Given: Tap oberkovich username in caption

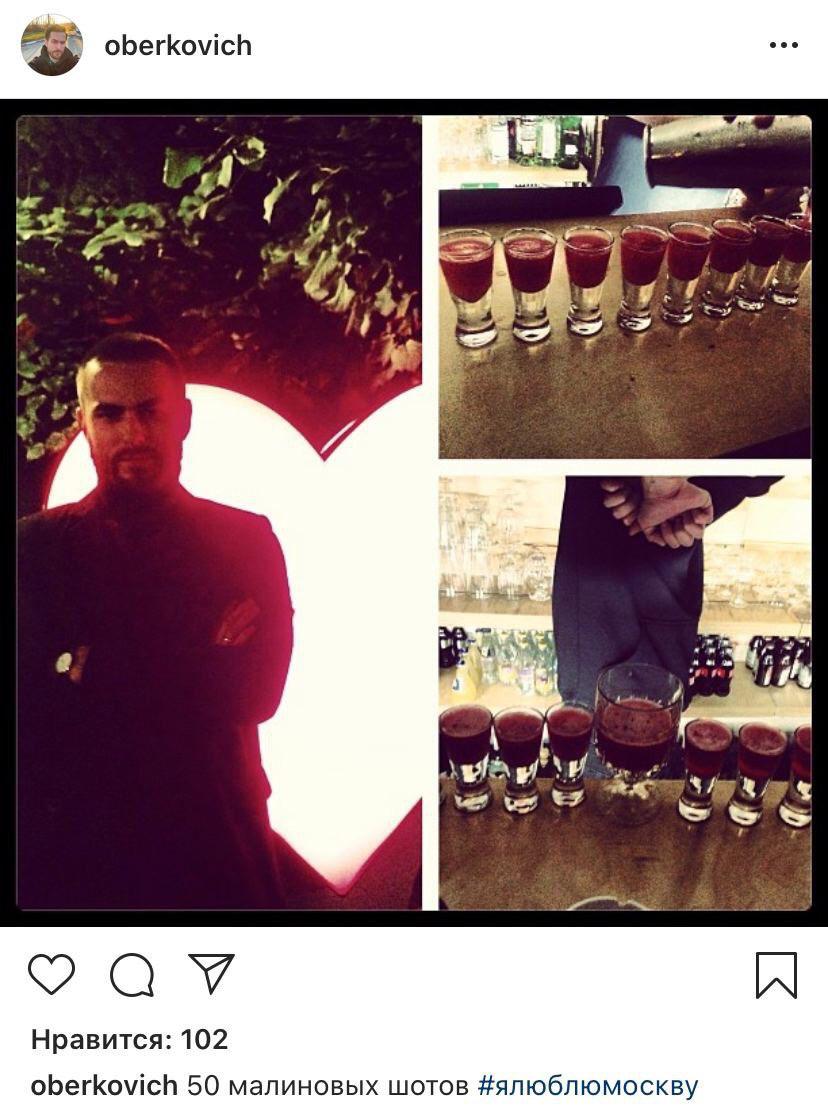Looking at the screenshot, I should point(104,1086).
